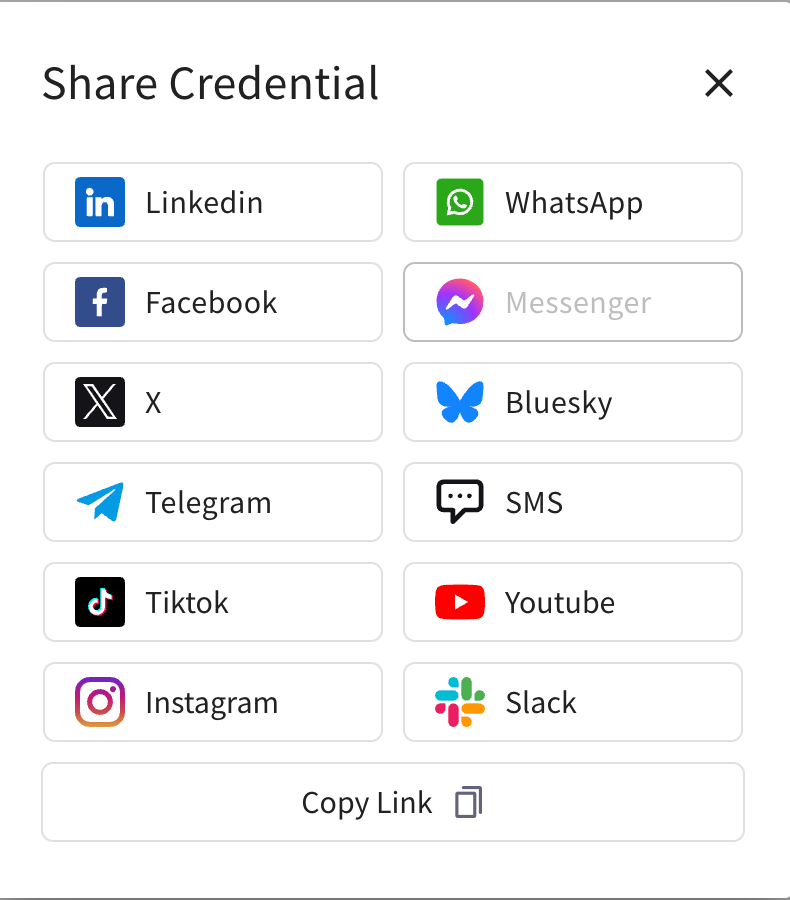Screen dimensions: 790x900
Task: Click the SMS speech bubble icon
Action: 459,502
